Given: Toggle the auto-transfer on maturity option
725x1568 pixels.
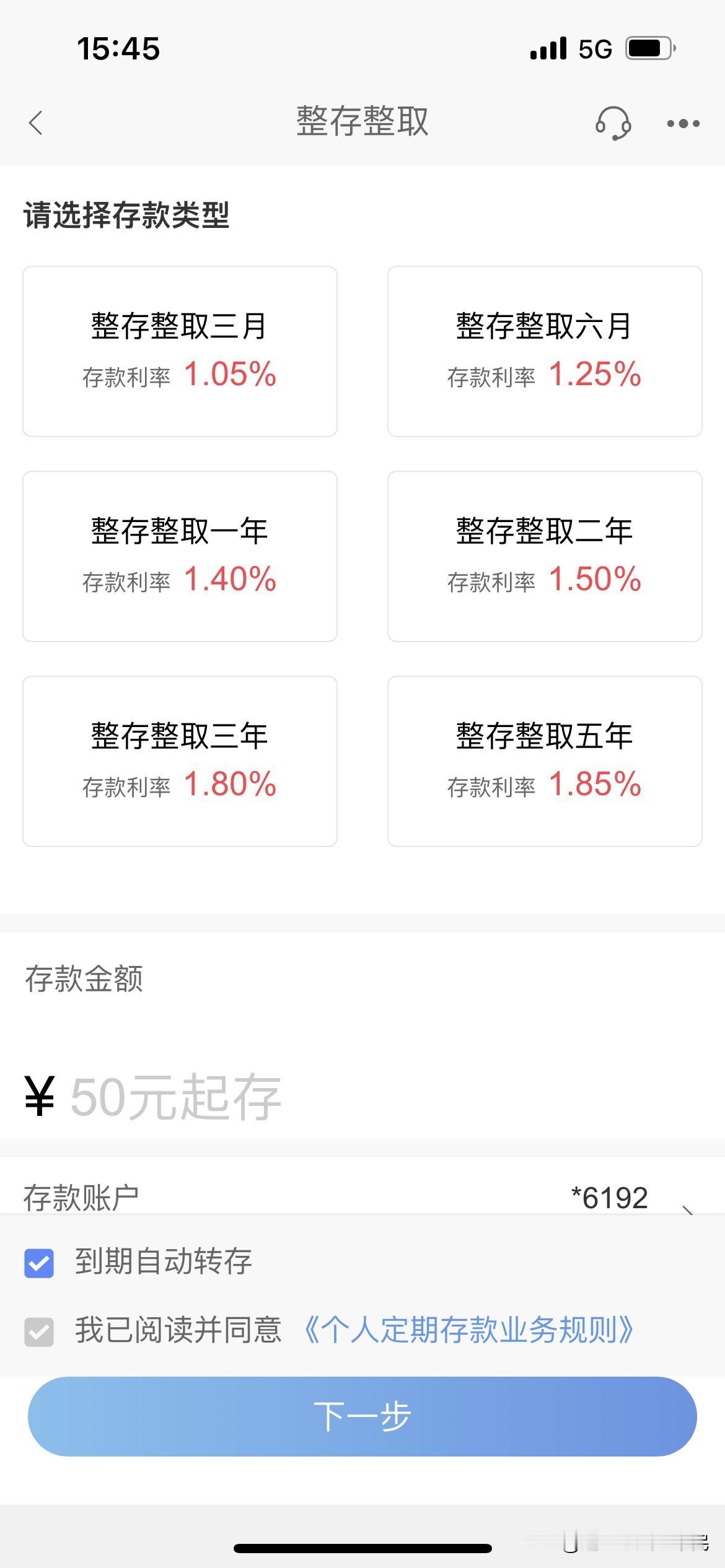Looking at the screenshot, I should (x=40, y=1263).
